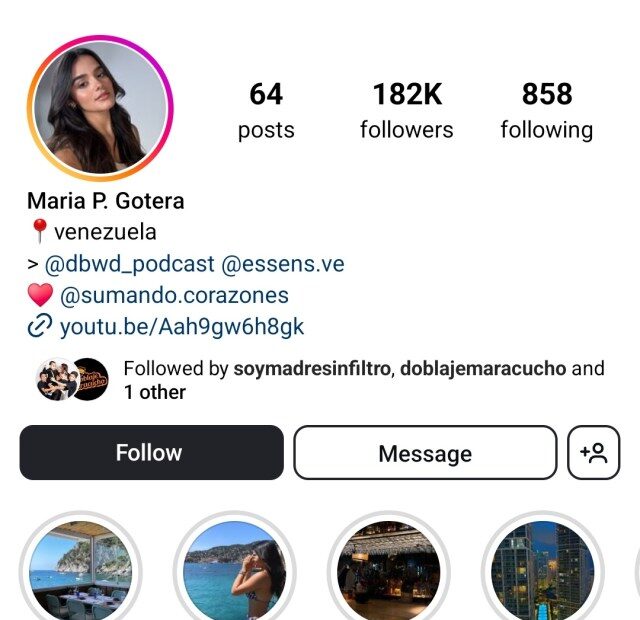Show the 858 following list
This screenshot has width=640, height=620.
(546, 110)
